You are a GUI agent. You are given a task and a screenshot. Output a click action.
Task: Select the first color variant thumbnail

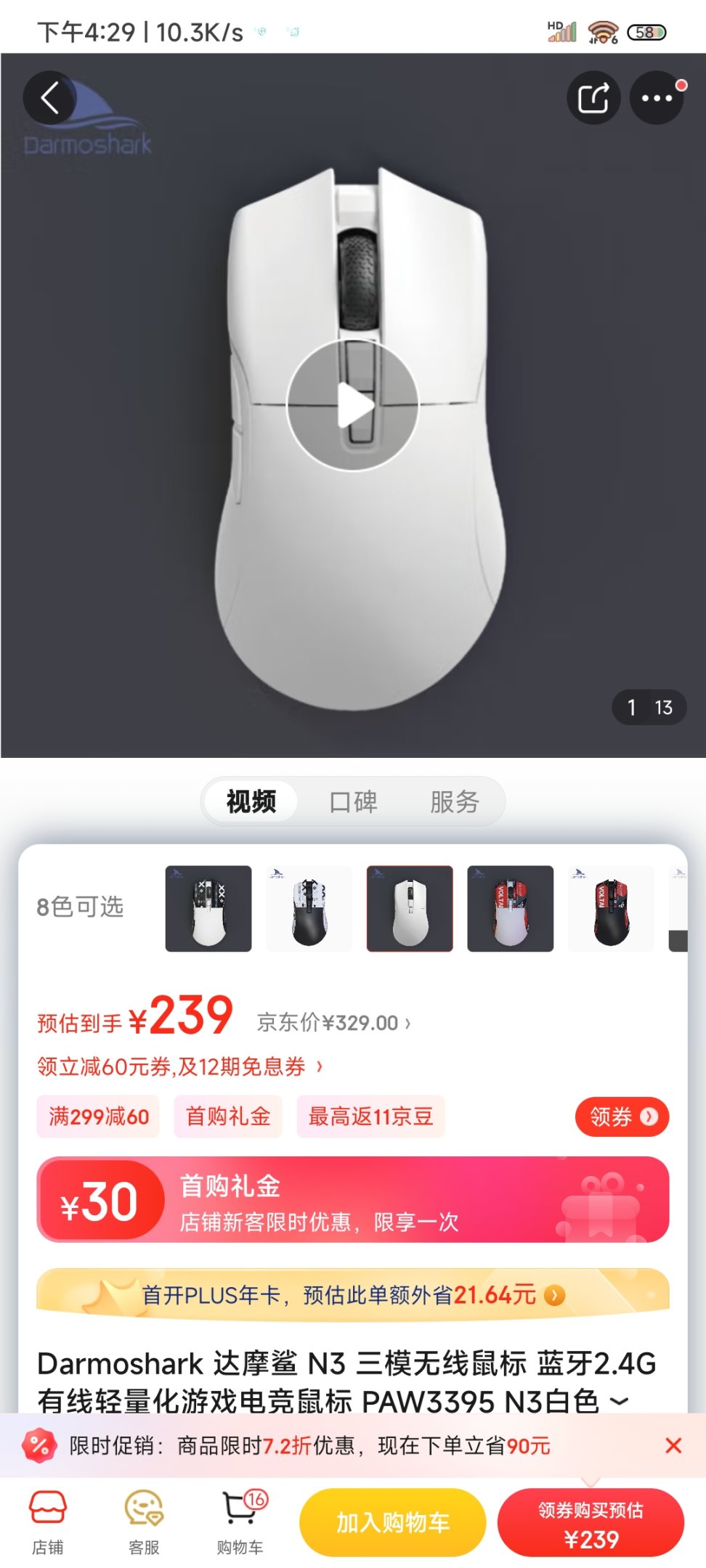tap(208, 908)
